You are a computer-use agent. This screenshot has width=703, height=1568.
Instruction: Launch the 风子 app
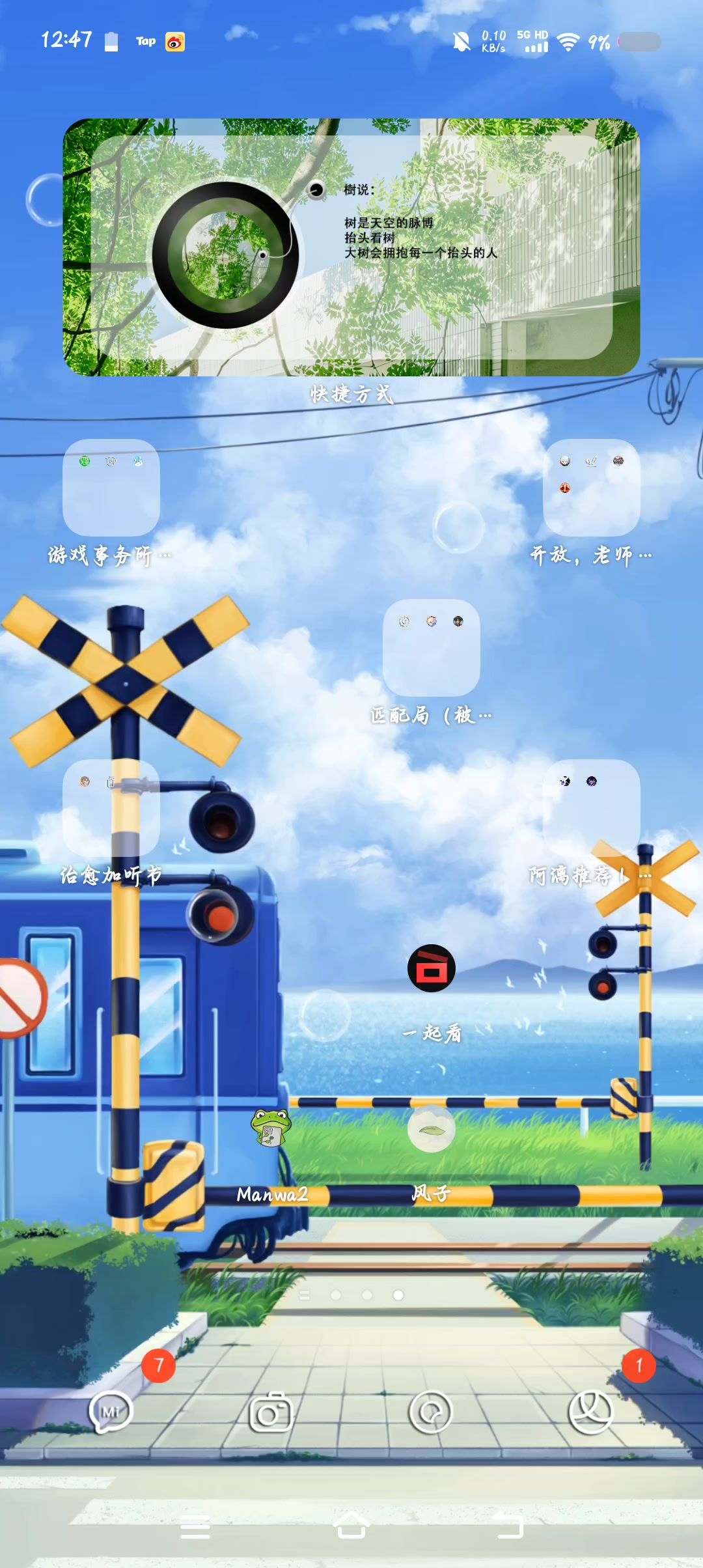click(431, 1128)
